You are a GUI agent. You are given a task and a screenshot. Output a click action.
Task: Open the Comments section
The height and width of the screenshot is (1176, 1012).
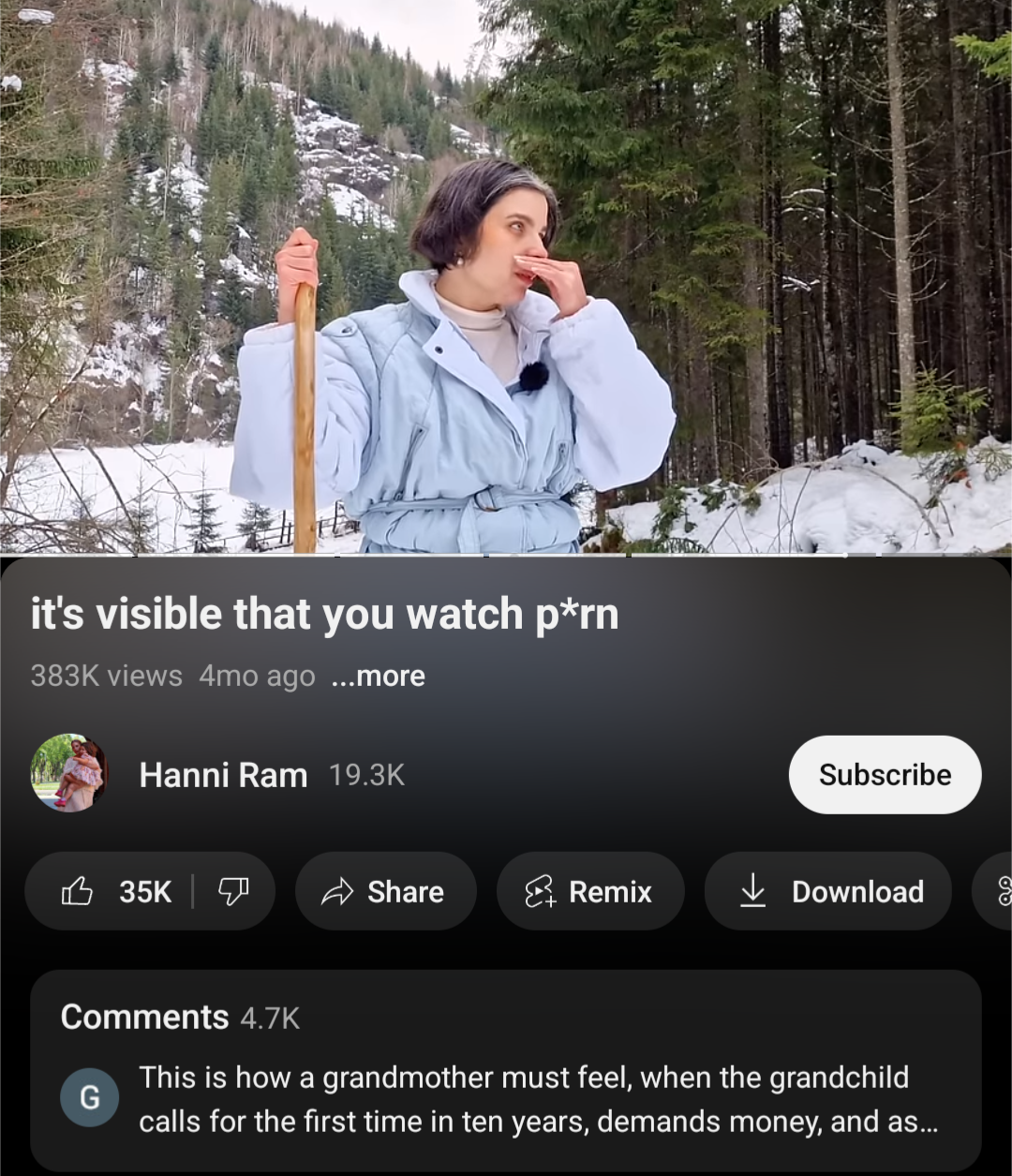(x=506, y=1068)
